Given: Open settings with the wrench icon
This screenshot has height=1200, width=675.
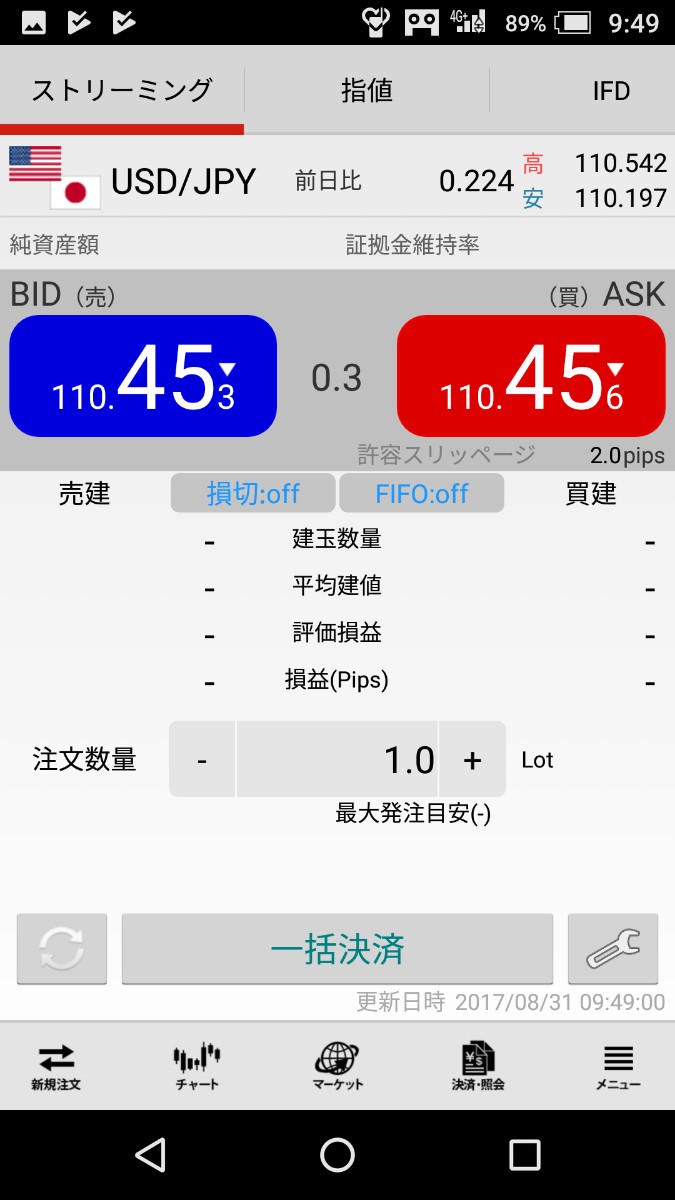Looking at the screenshot, I should 613,949.
